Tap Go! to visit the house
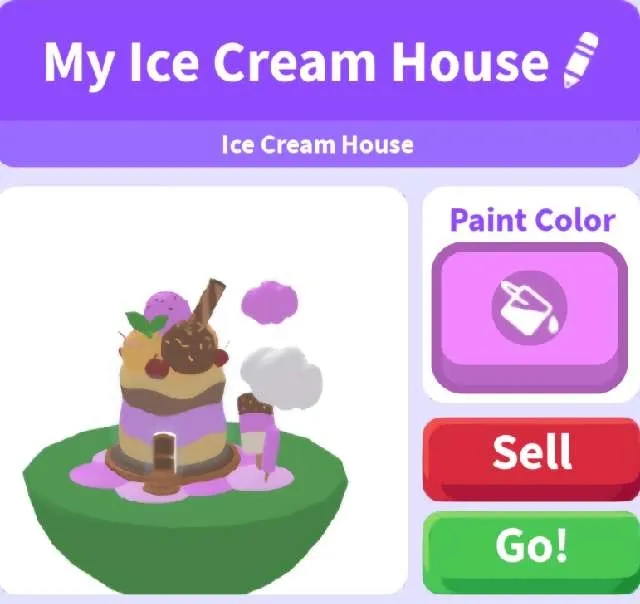 pos(531,548)
